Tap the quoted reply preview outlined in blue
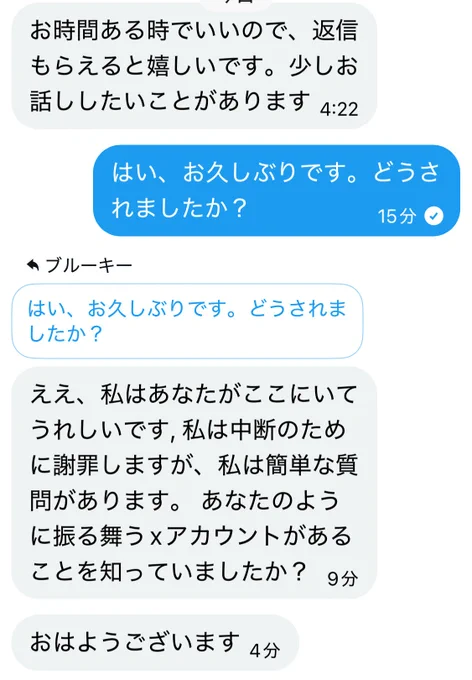 187,321
